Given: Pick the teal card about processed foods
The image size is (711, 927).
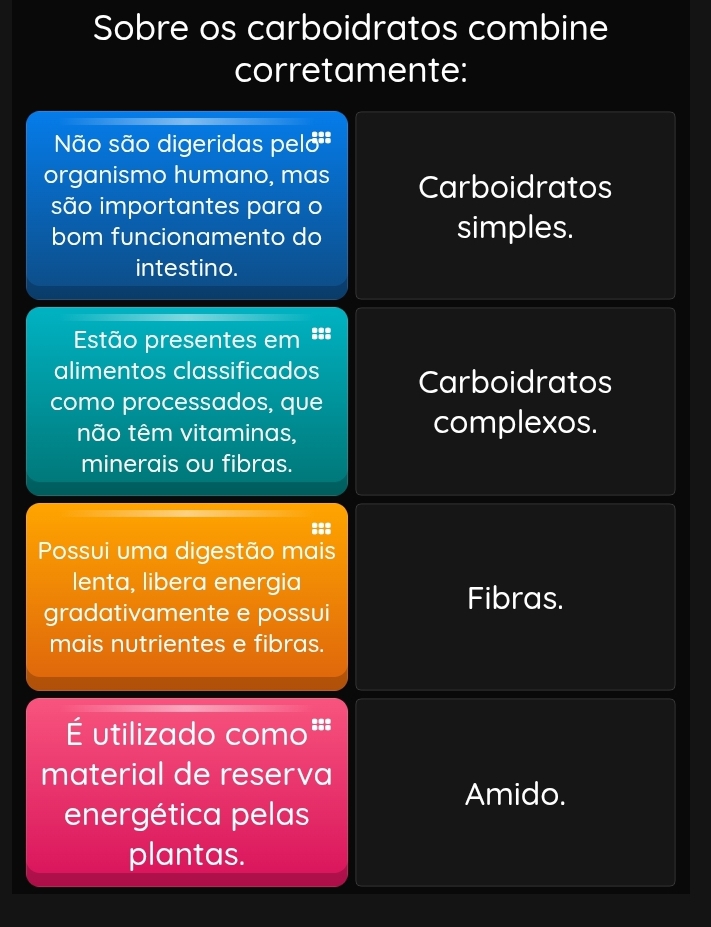Looking at the screenshot, I should tap(186, 401).
